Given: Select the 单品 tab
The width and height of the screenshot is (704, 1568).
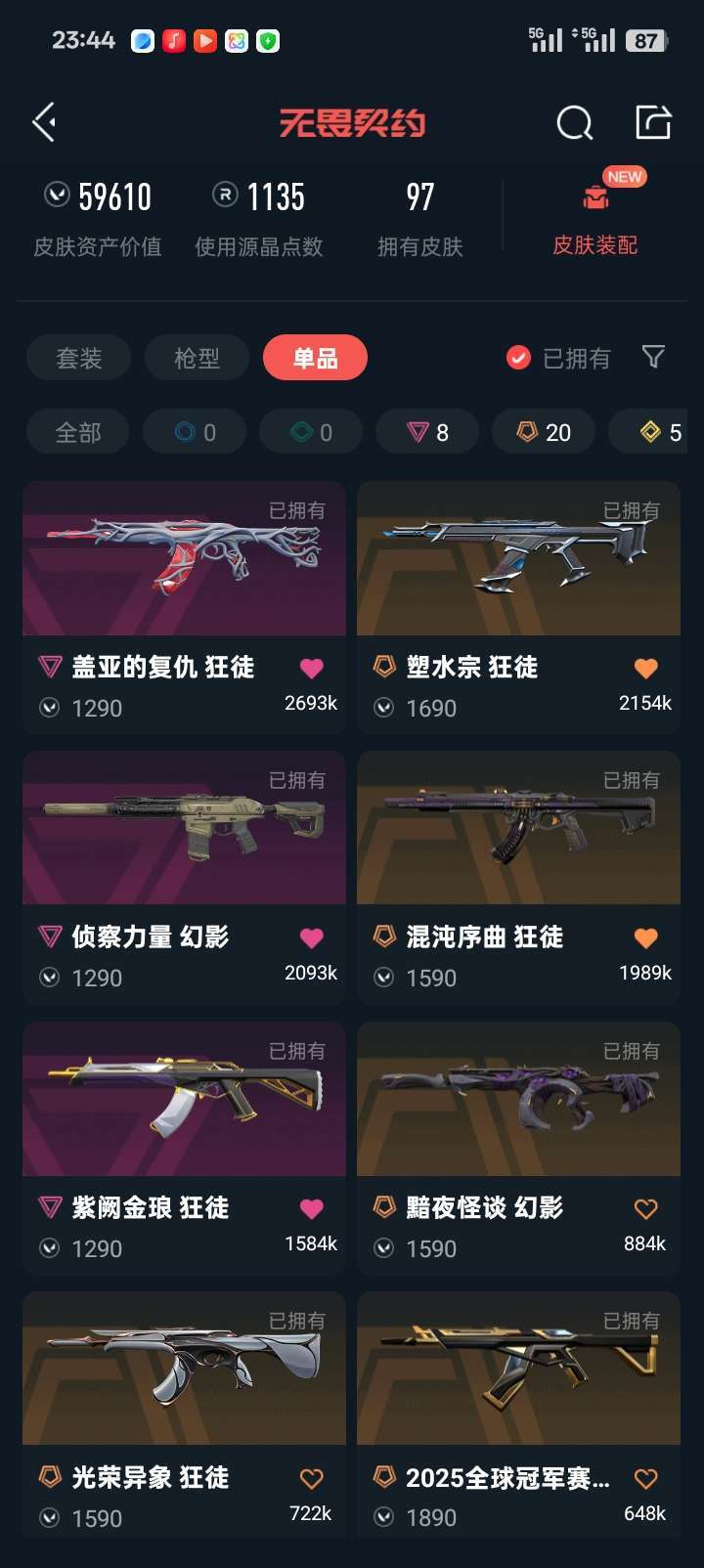Looking at the screenshot, I should click(315, 358).
